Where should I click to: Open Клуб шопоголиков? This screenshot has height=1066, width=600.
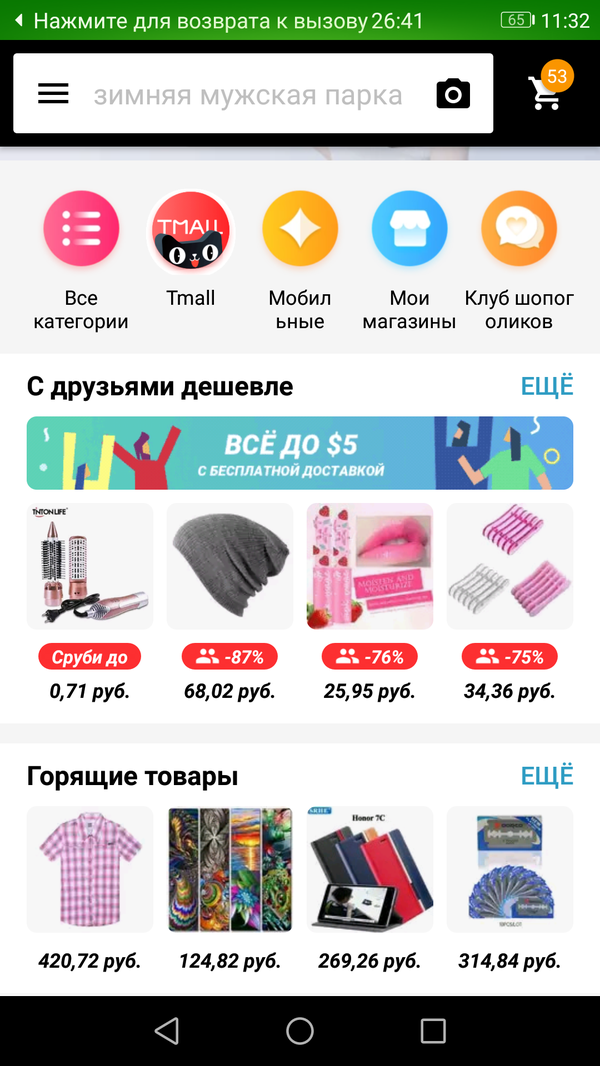(519, 230)
